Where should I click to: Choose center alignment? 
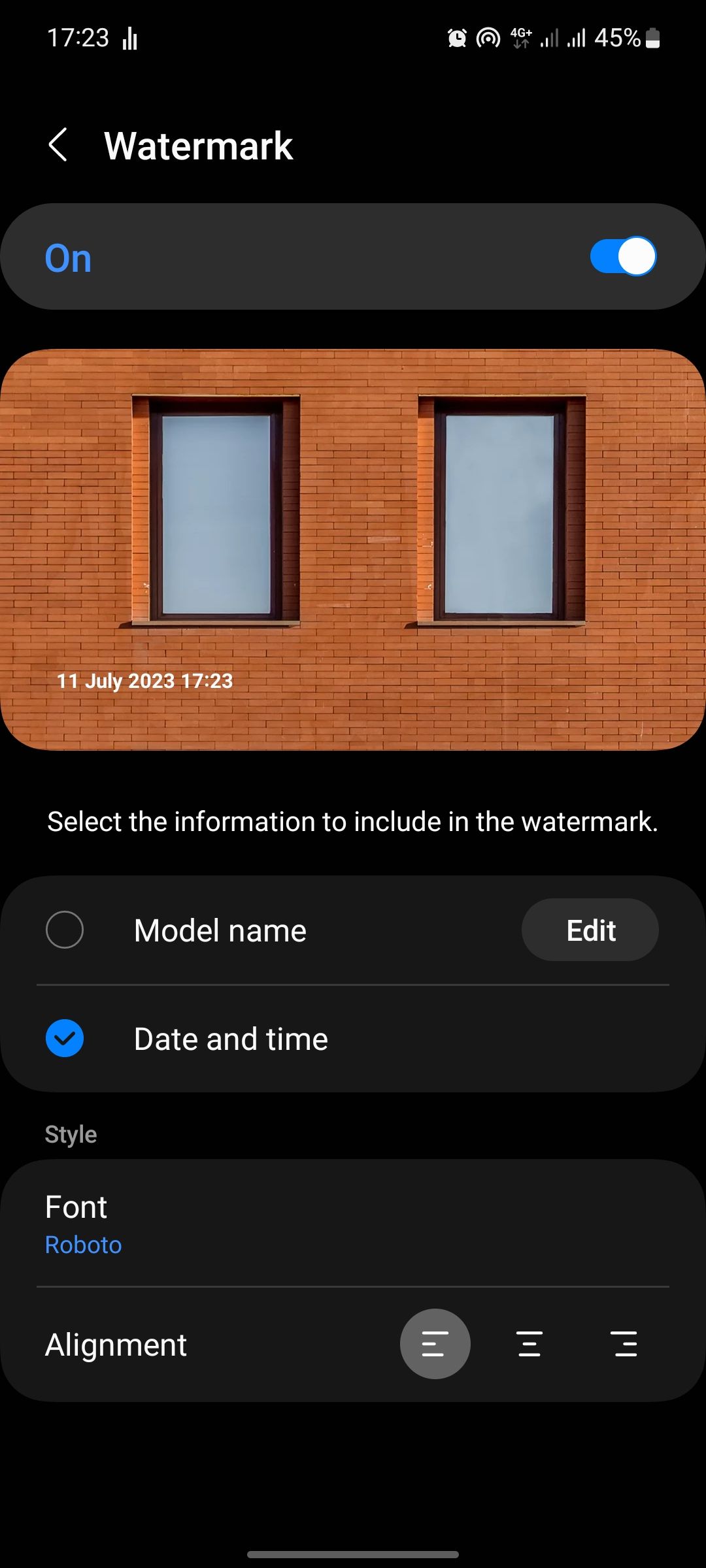pyautogui.click(x=529, y=1344)
